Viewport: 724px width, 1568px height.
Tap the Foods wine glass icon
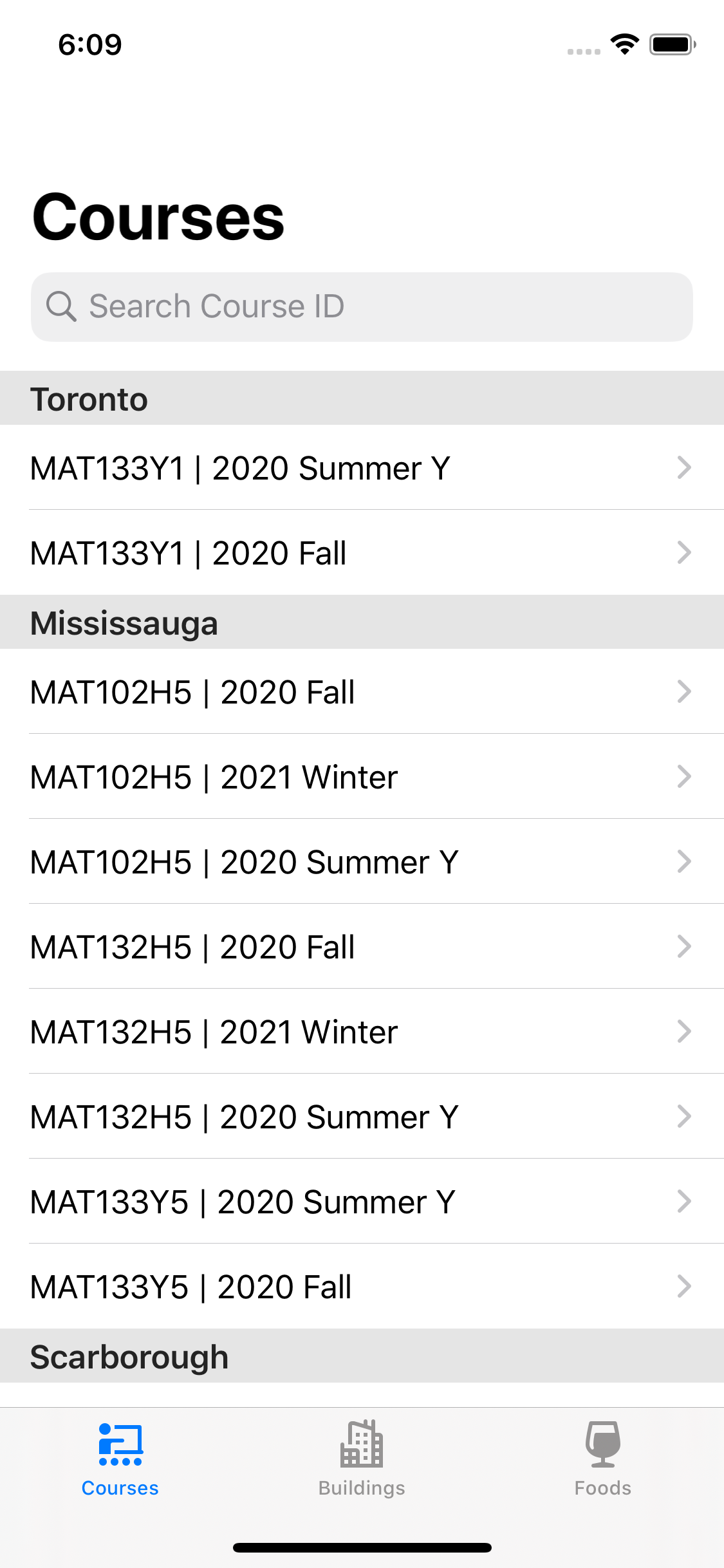(x=603, y=1445)
